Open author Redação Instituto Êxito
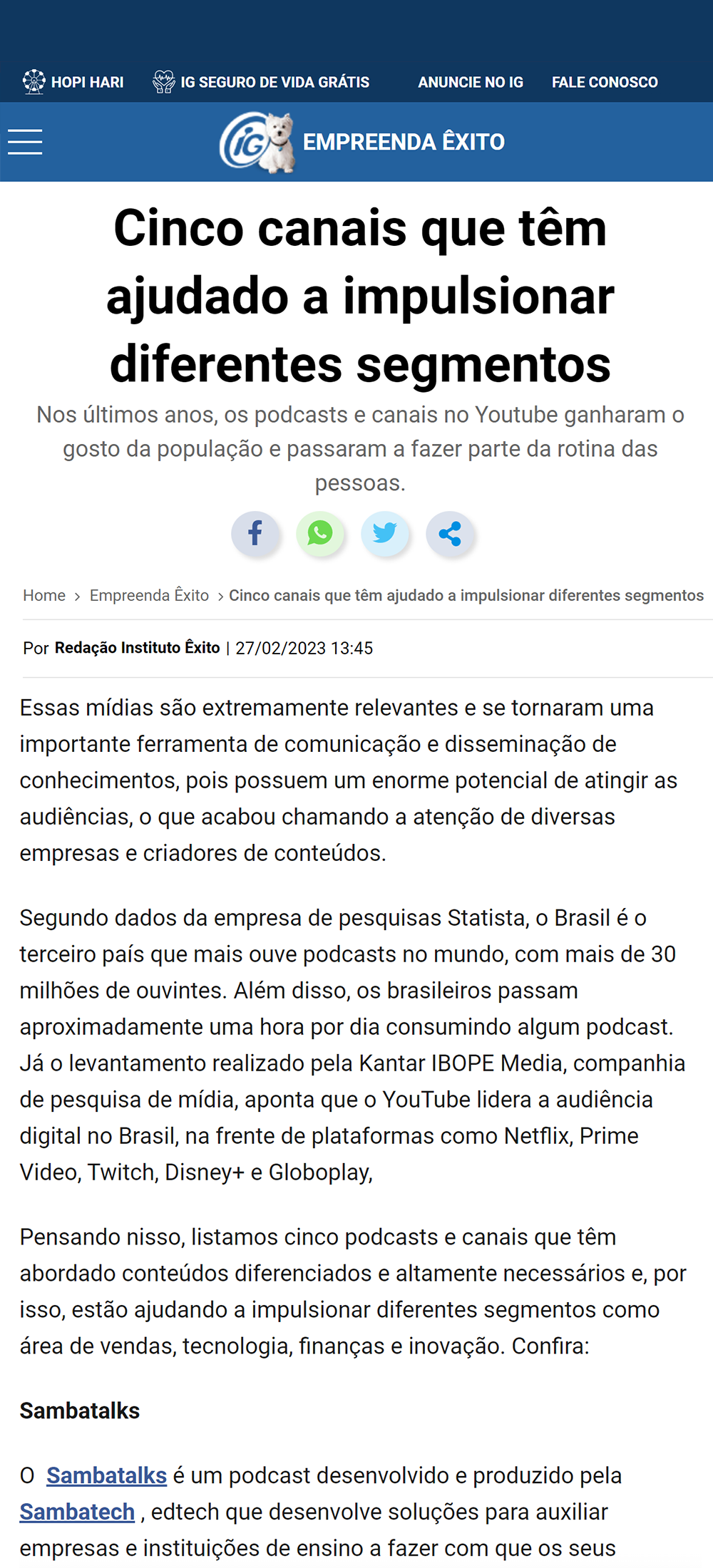Image resolution: width=713 pixels, height=1568 pixels. tap(137, 648)
